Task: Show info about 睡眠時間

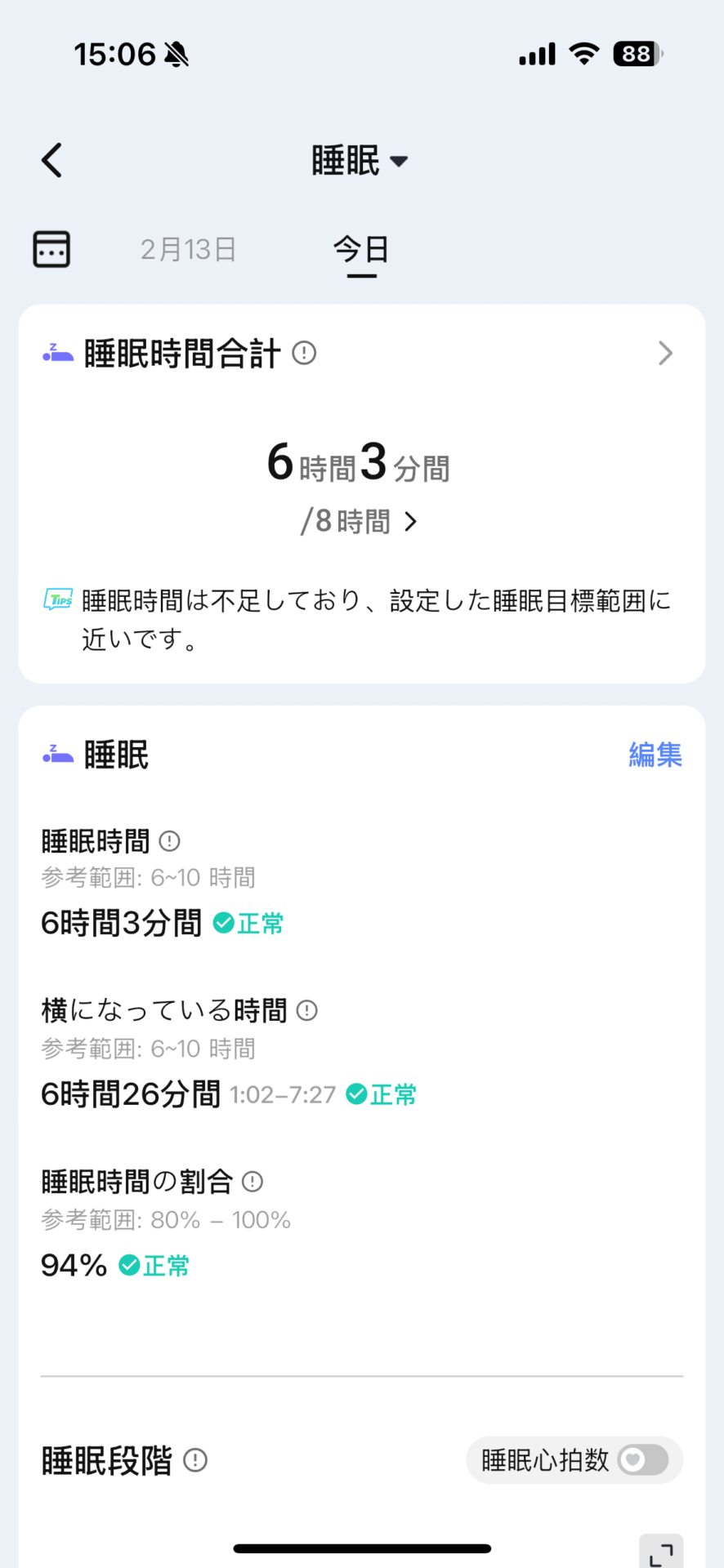Action: (x=169, y=840)
